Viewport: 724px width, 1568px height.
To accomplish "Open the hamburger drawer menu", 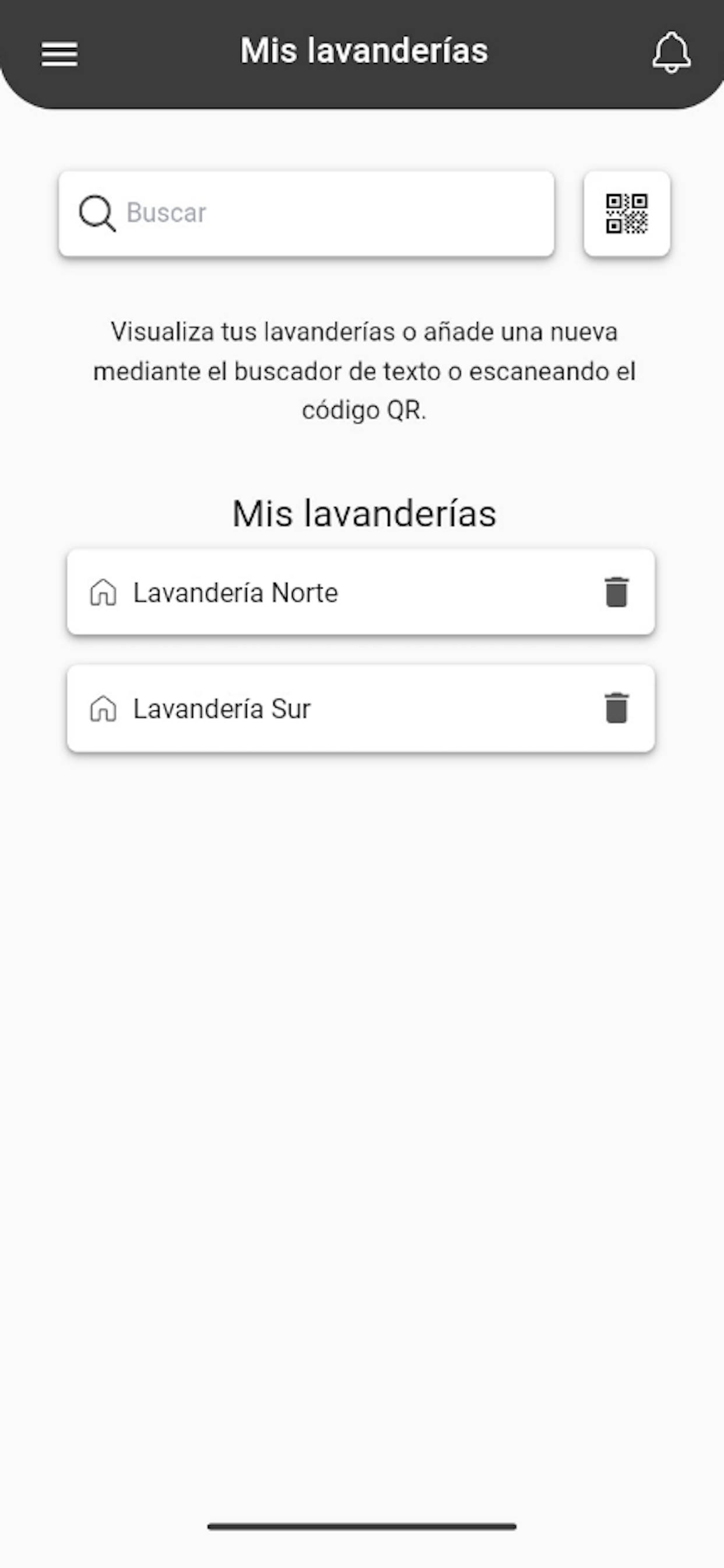I will 59,54.
